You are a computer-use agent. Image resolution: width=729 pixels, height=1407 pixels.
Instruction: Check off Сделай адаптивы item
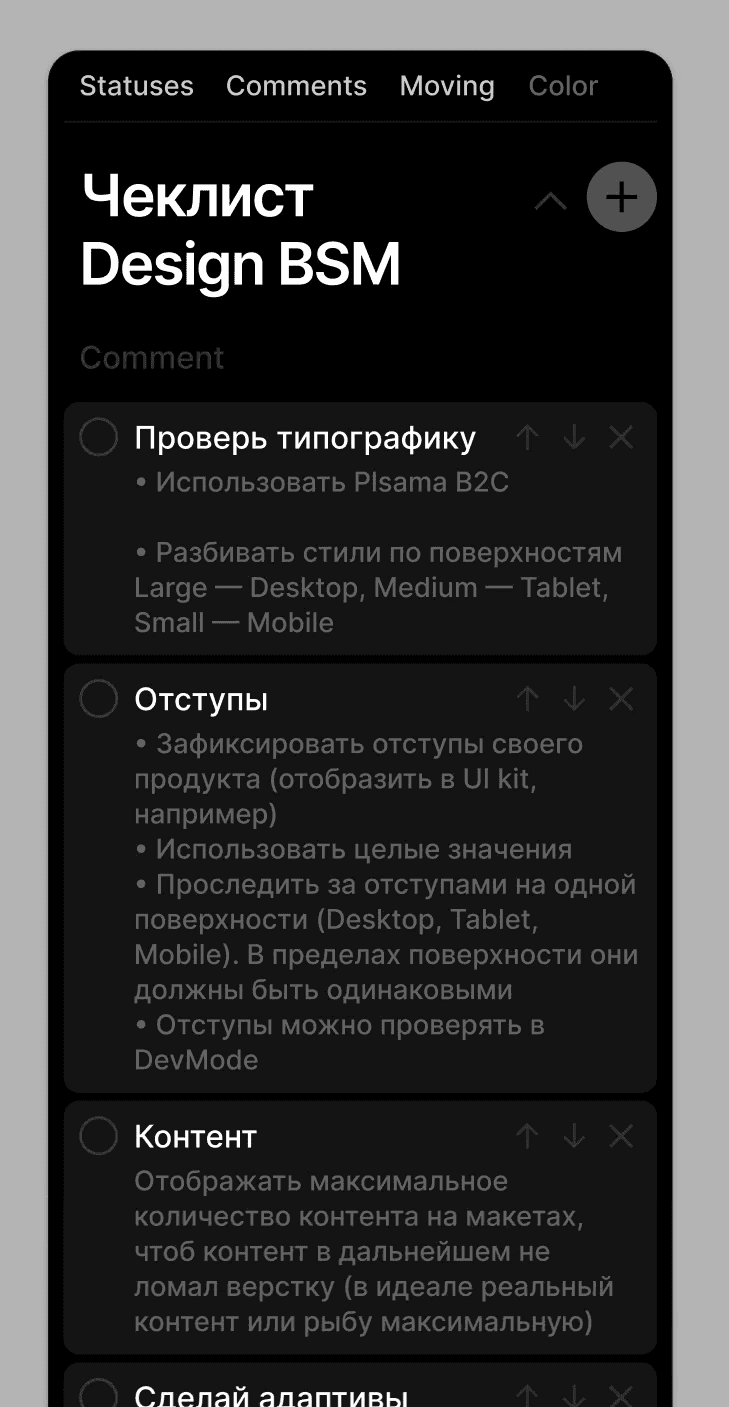[x=98, y=1396]
